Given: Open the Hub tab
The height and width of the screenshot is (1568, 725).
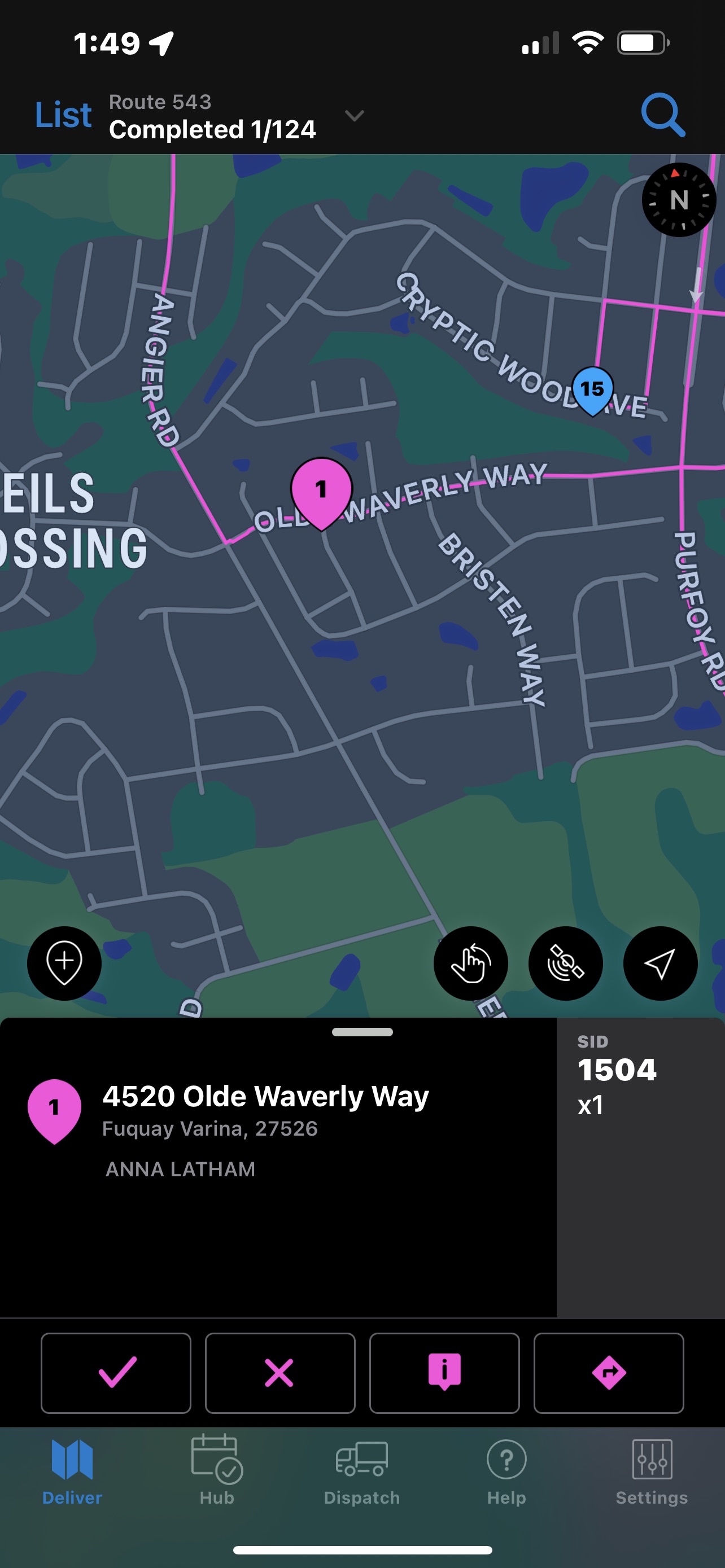Looking at the screenshot, I should click(x=217, y=1469).
